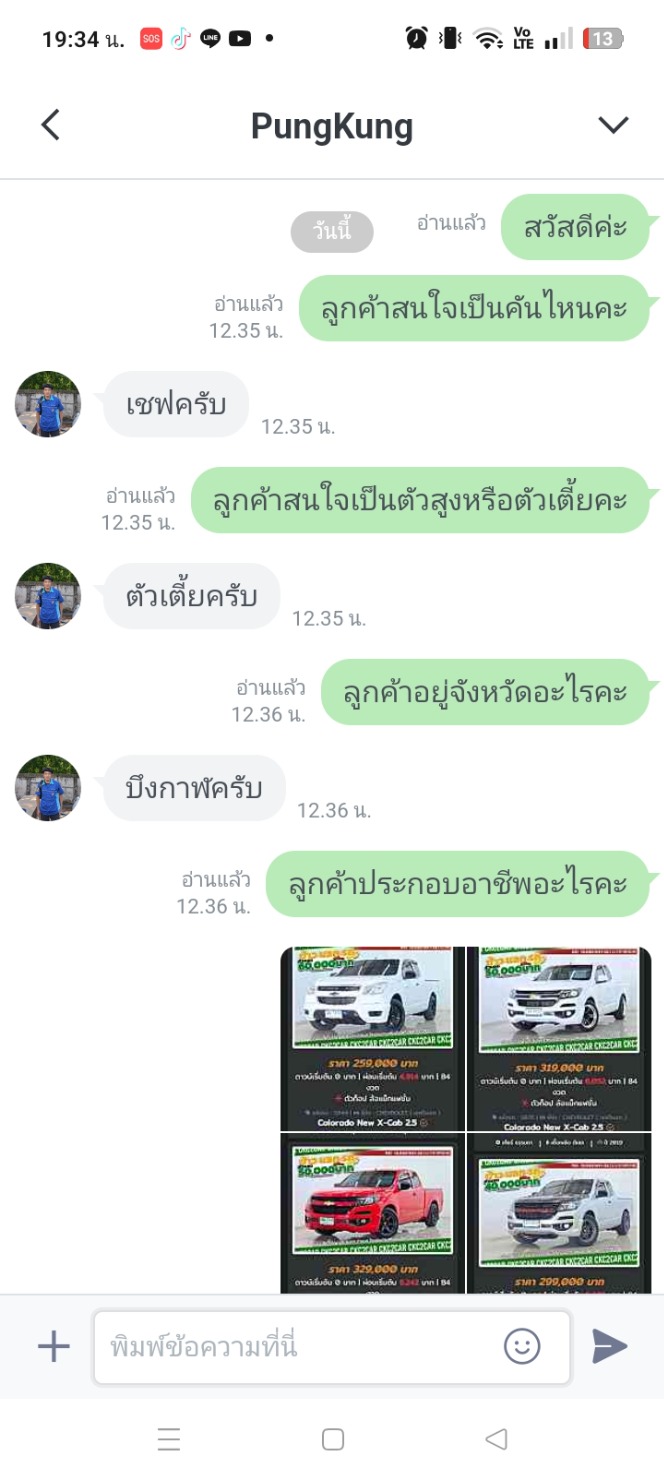Open the white Colorado 319,000 baht image
The image size is (664, 1480).
coord(559,1038)
